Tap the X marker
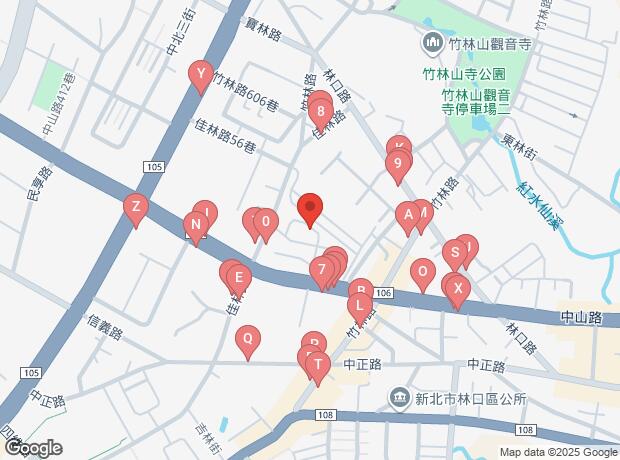The height and width of the screenshot is (460, 620). pos(457,289)
